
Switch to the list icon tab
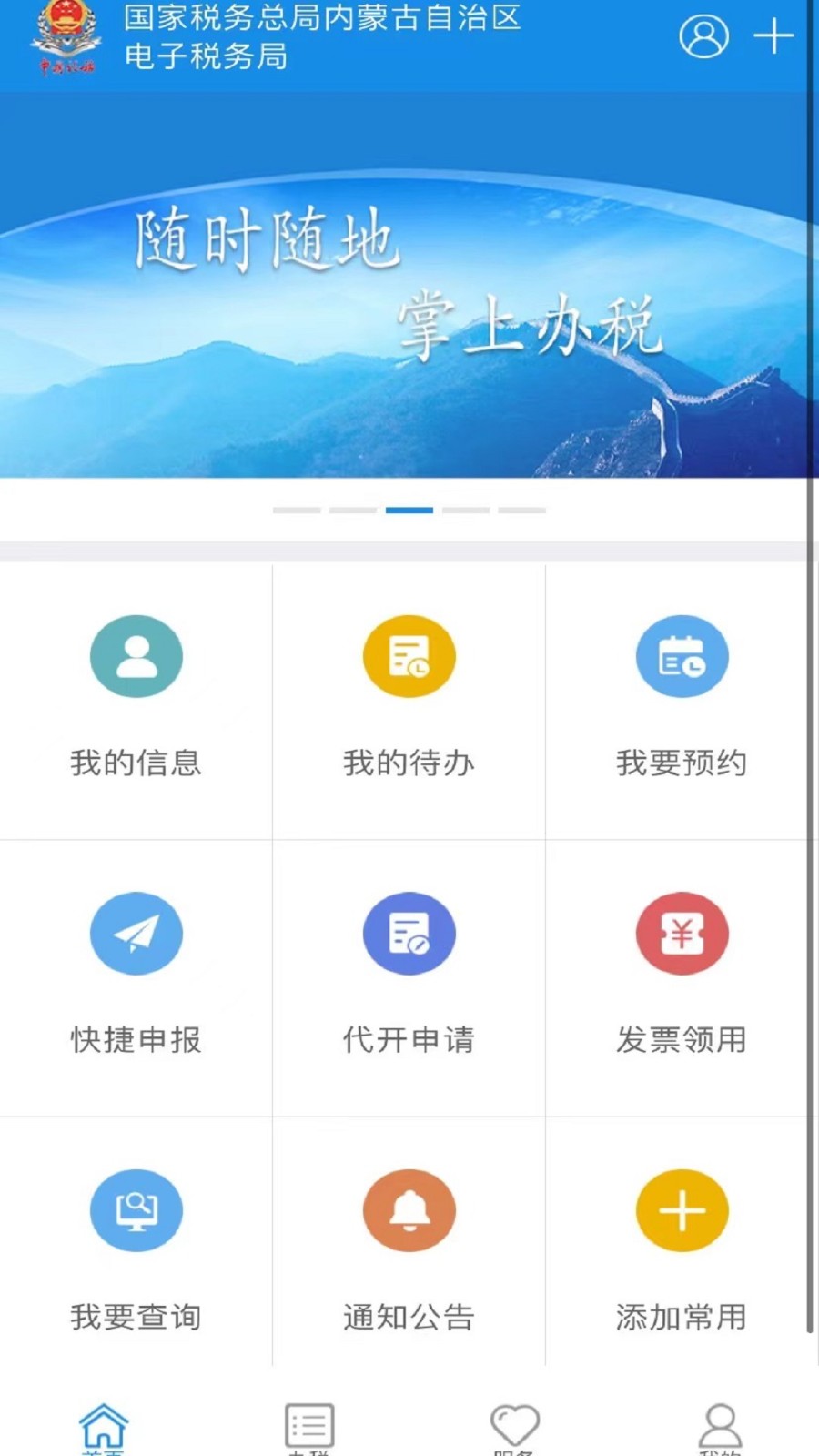(309, 1427)
